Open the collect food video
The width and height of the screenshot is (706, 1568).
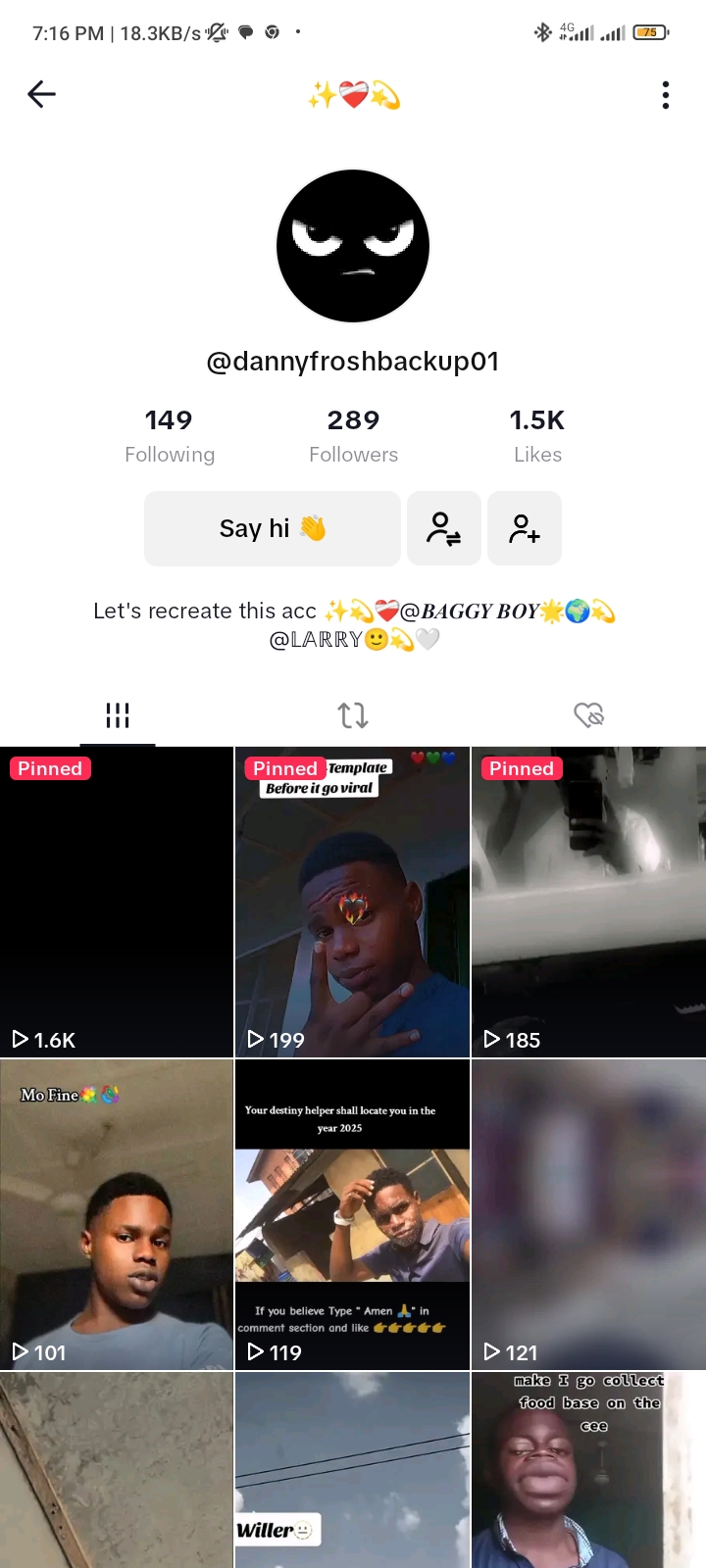[588, 1470]
